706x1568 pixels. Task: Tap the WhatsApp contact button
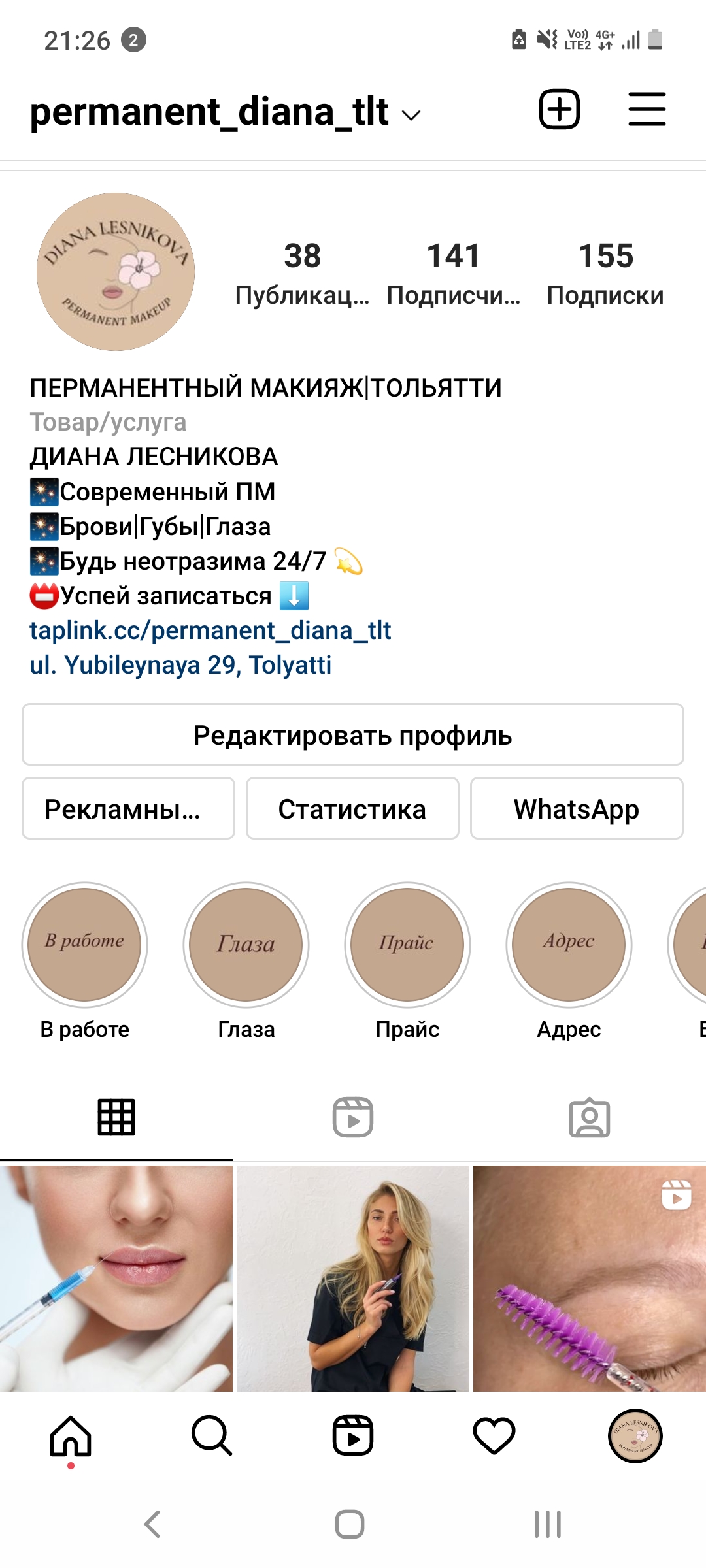point(577,809)
